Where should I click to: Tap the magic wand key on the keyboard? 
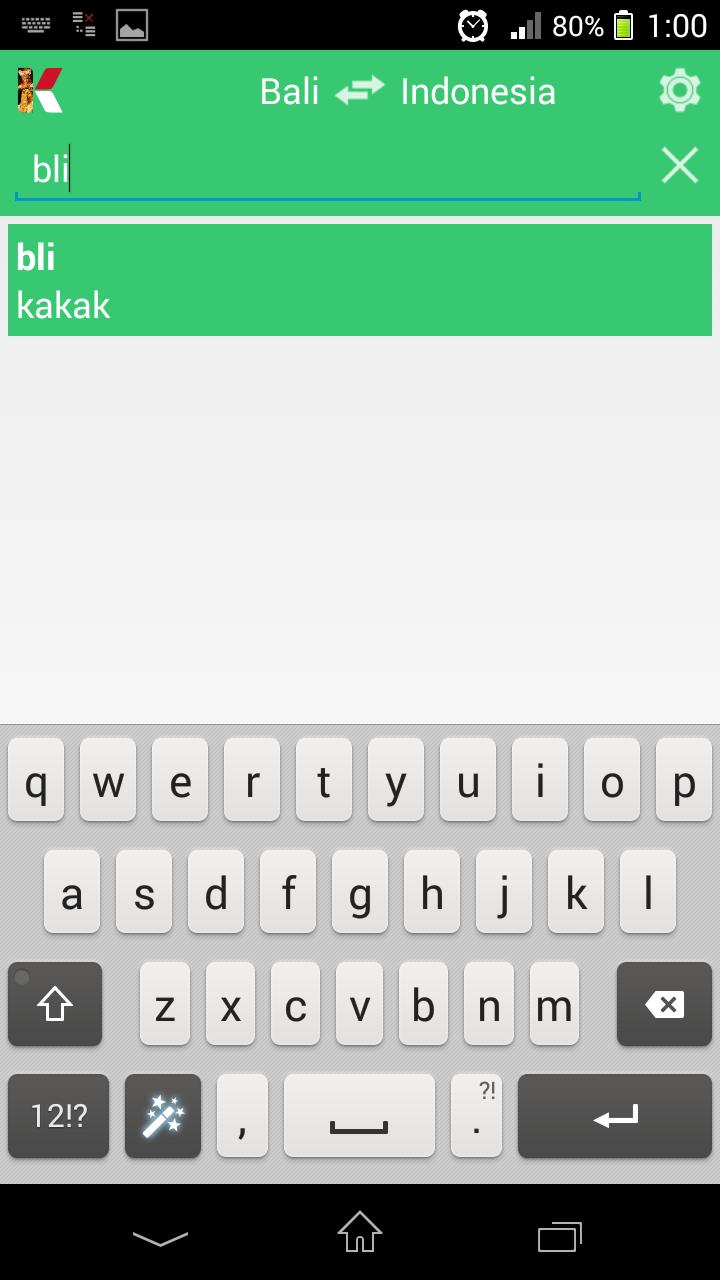coord(162,1116)
